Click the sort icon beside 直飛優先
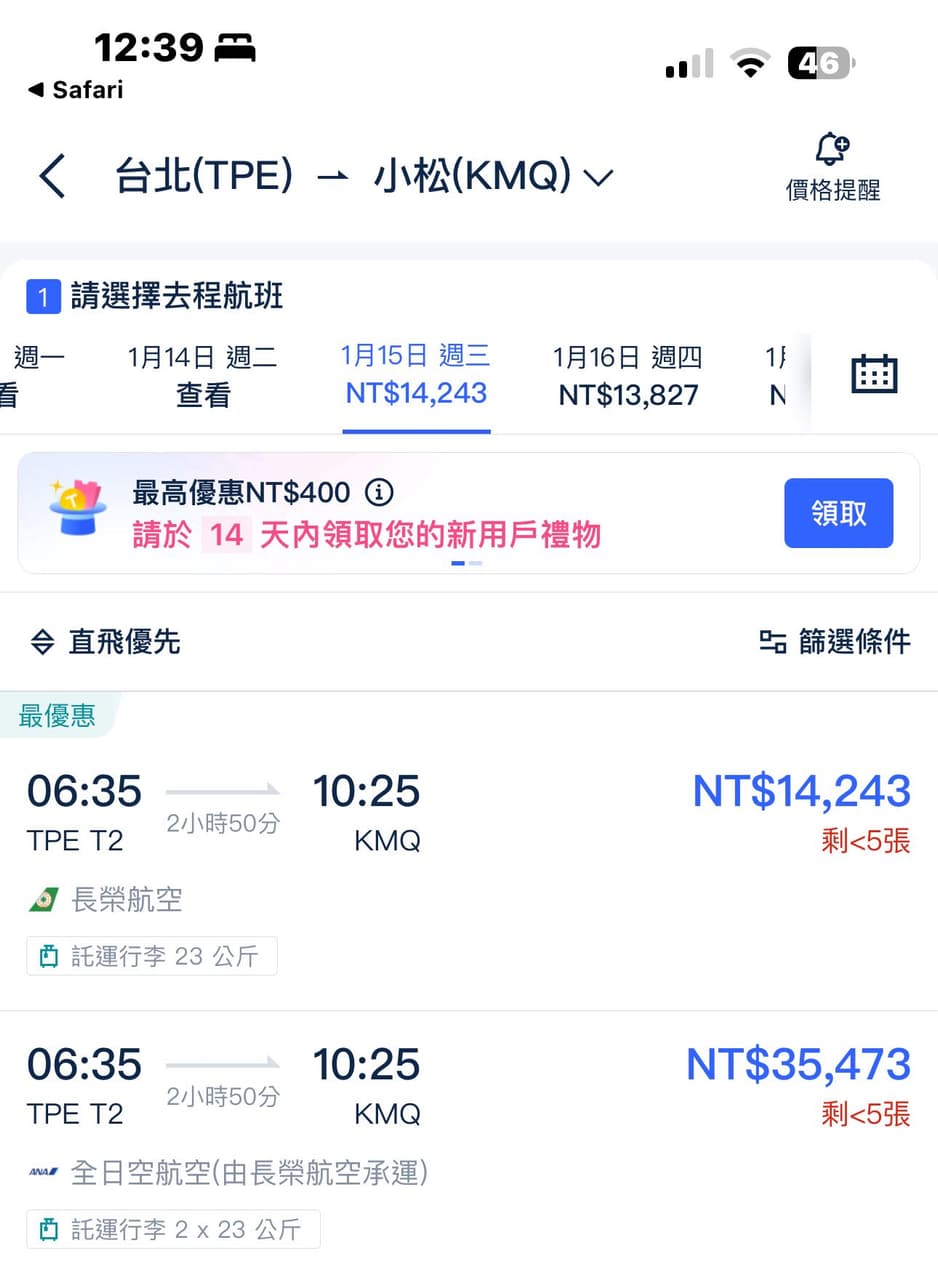The image size is (938, 1280). (42, 642)
